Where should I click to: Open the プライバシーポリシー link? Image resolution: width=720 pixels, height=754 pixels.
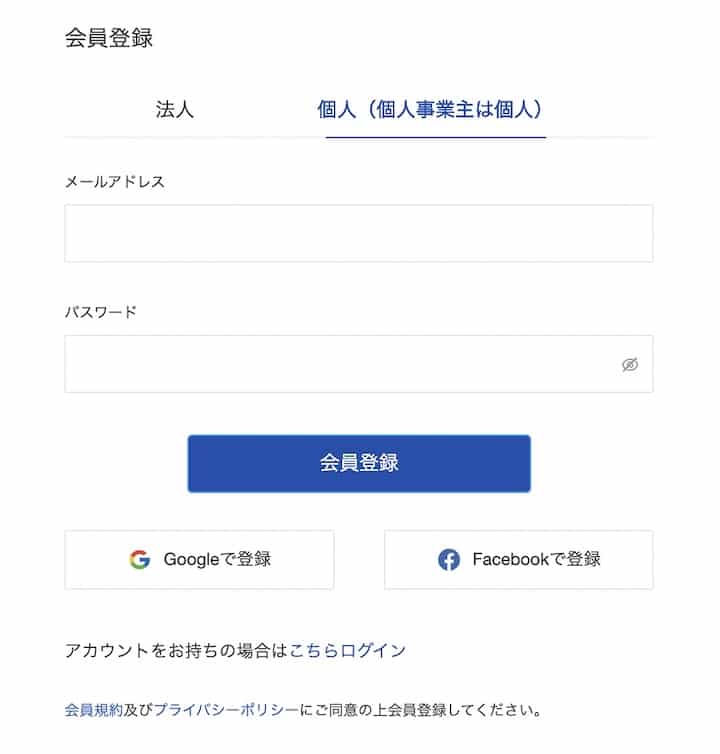[226, 710]
